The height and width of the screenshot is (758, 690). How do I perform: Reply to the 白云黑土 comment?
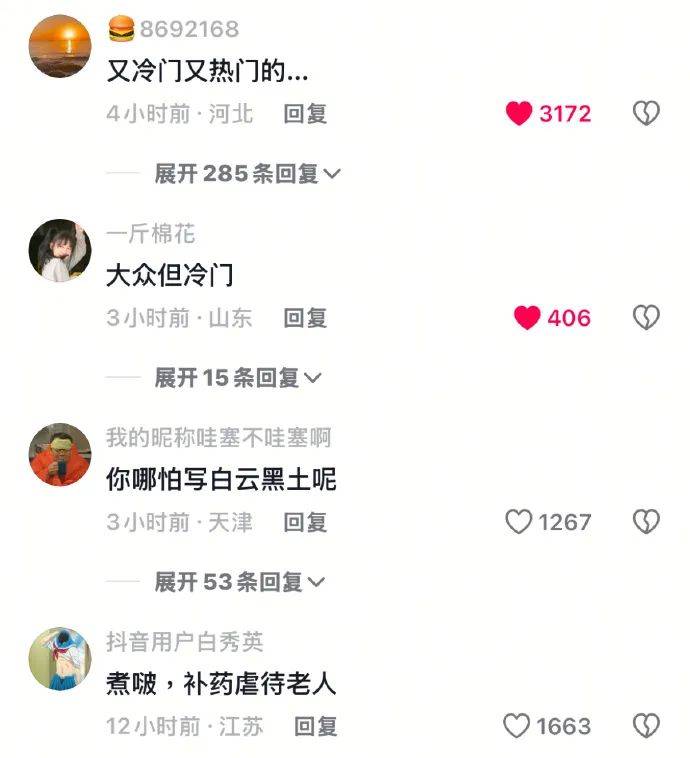305,522
